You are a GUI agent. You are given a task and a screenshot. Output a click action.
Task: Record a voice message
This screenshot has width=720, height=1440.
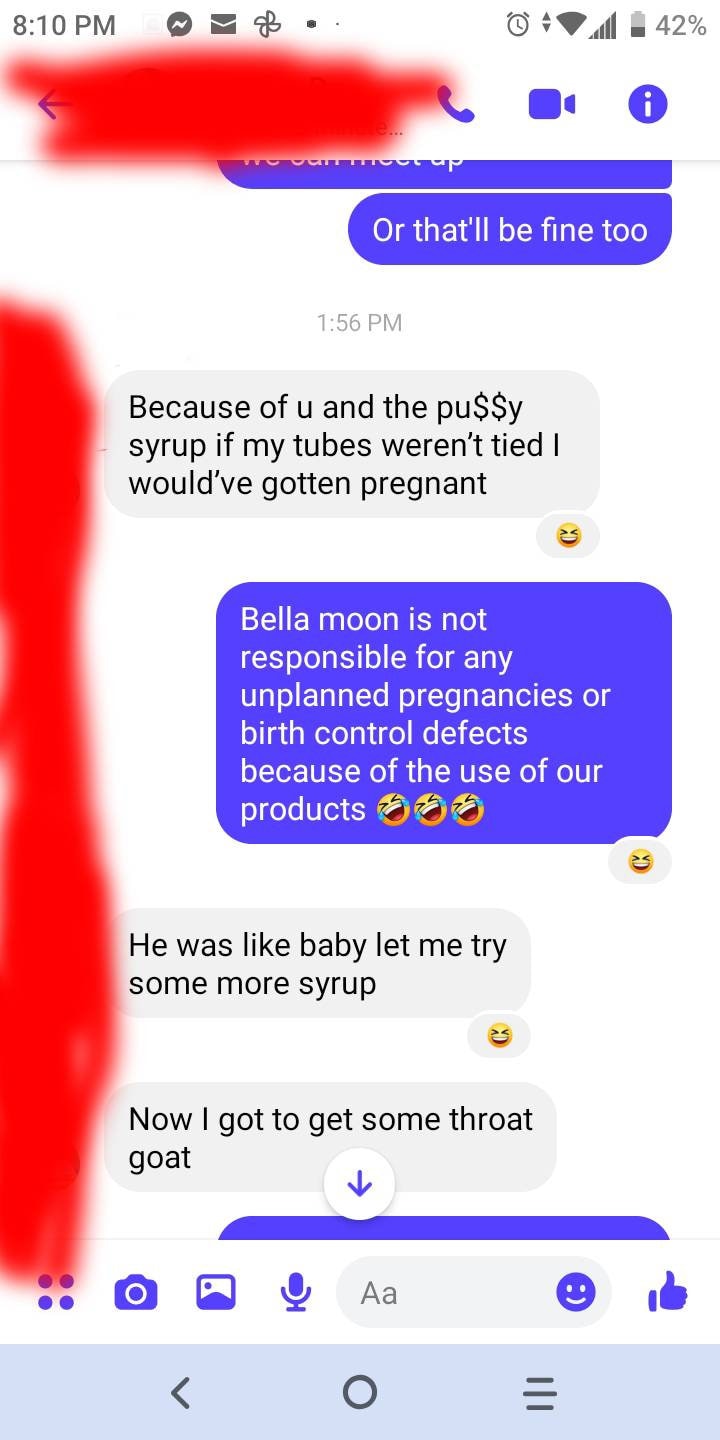pyautogui.click(x=294, y=1292)
